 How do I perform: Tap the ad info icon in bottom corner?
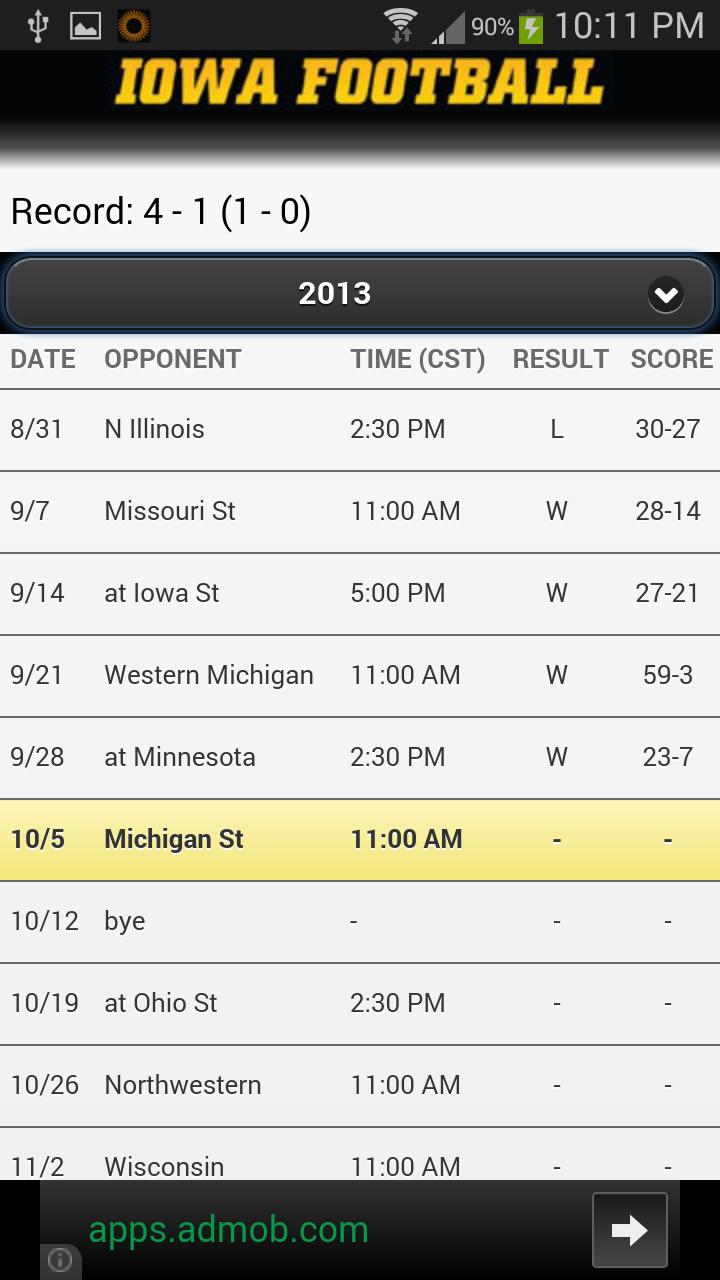59,1259
